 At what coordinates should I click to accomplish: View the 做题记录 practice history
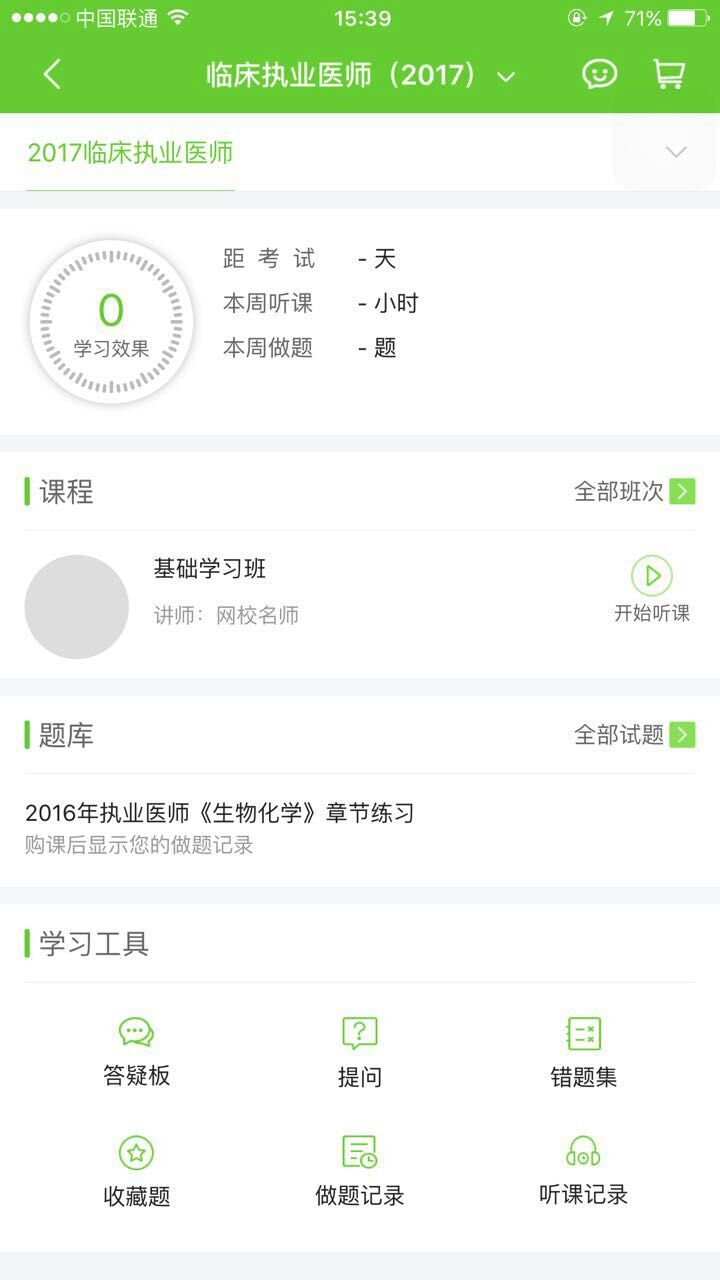tap(360, 1171)
